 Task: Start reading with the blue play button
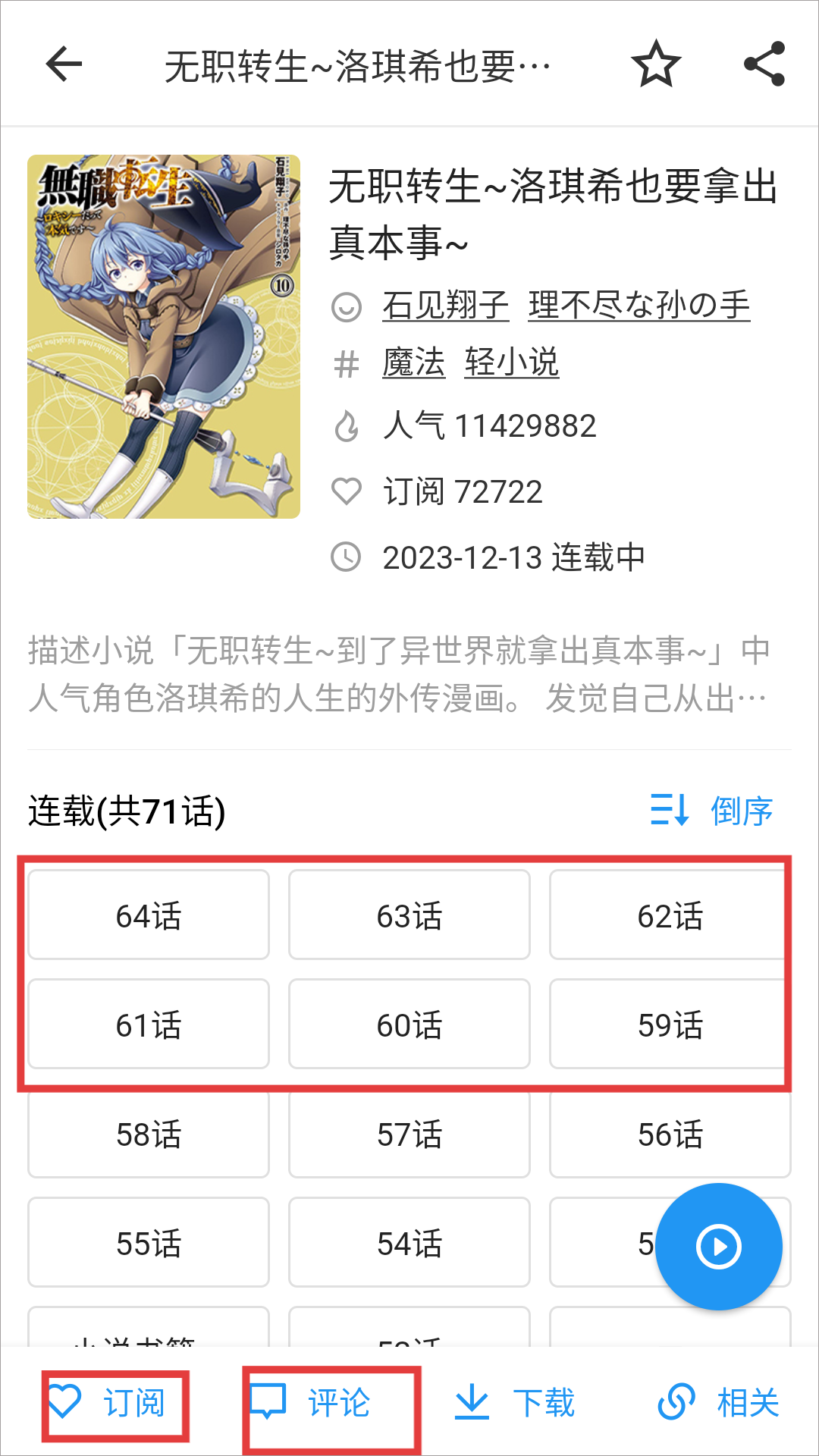tap(718, 1247)
